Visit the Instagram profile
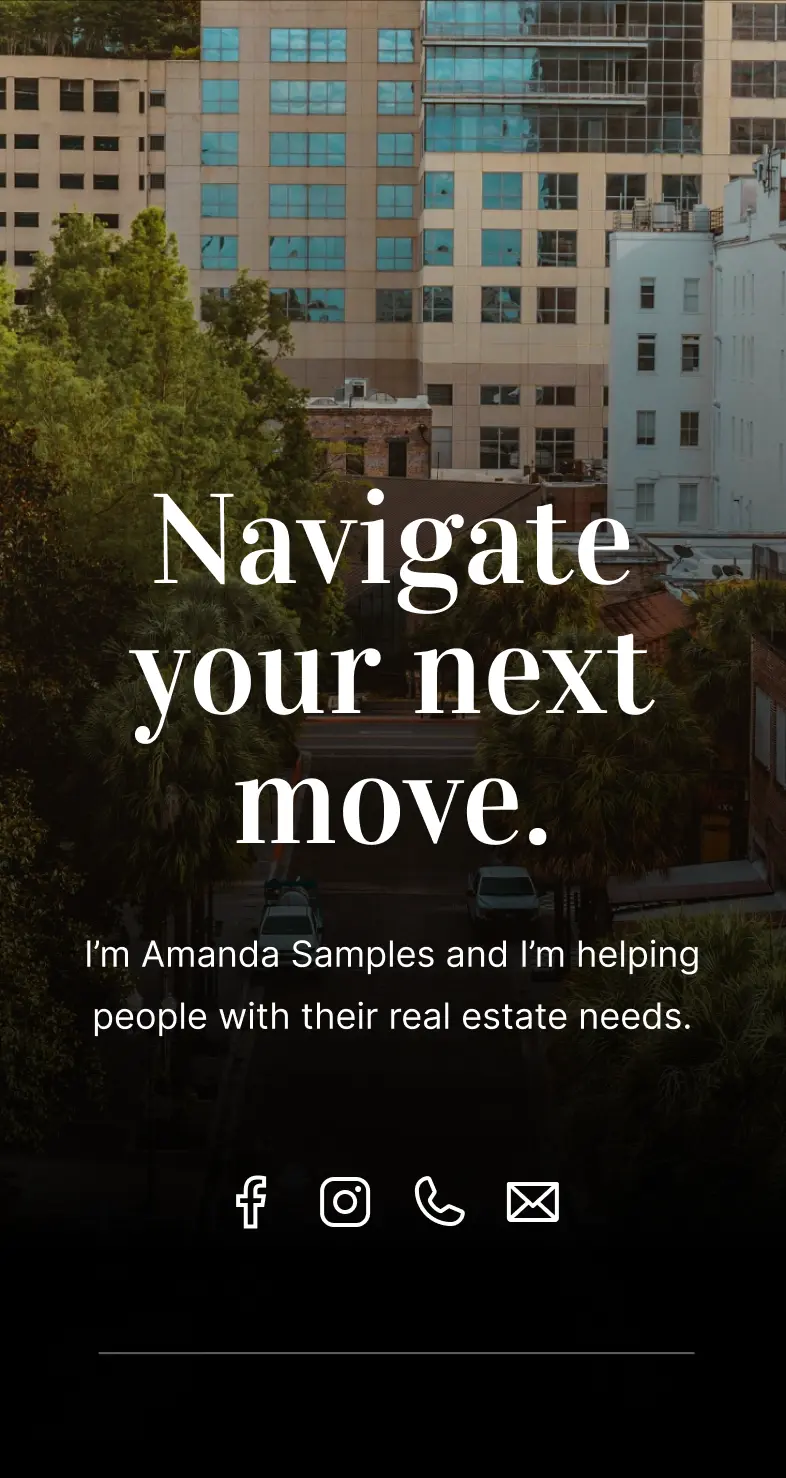 click(345, 1201)
